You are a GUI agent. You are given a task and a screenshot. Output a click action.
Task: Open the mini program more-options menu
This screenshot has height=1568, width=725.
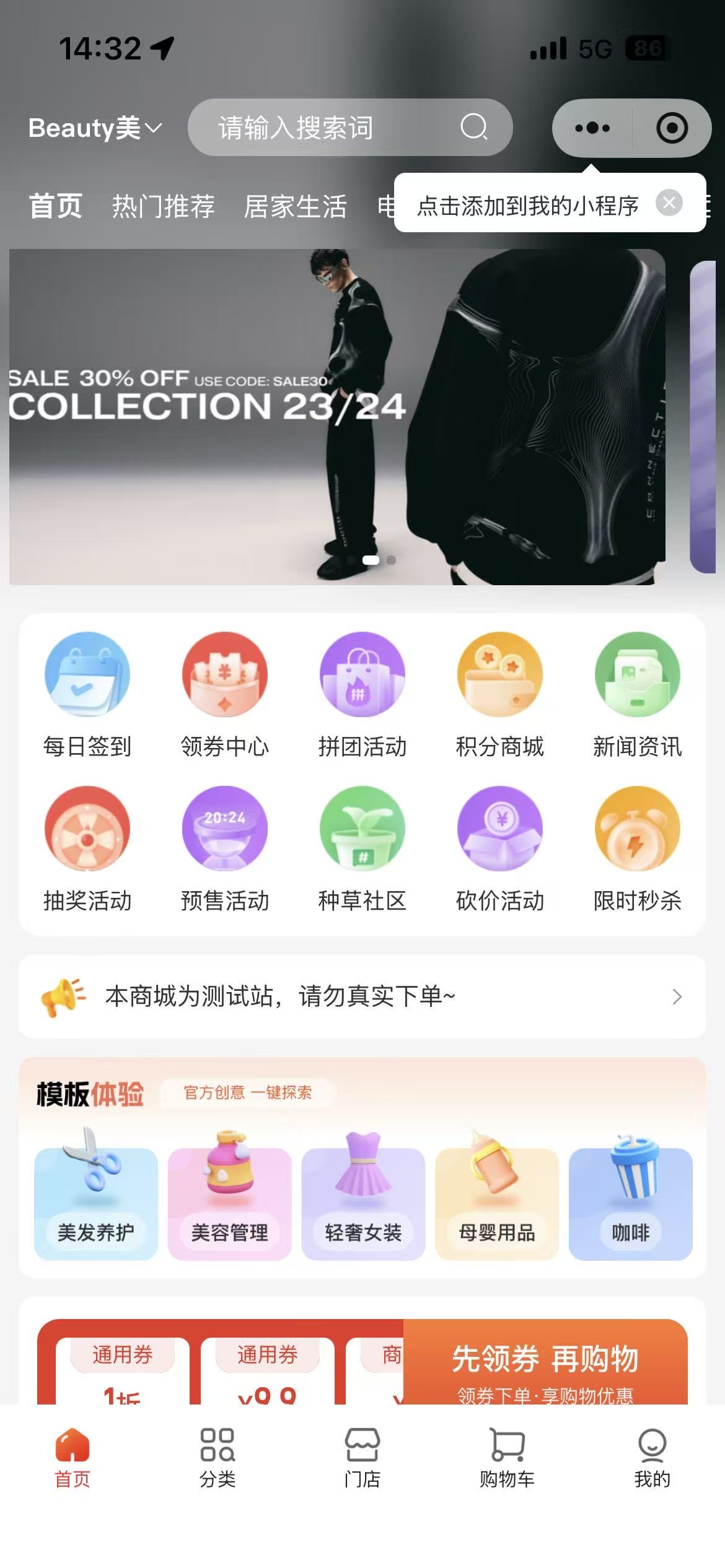[x=592, y=128]
